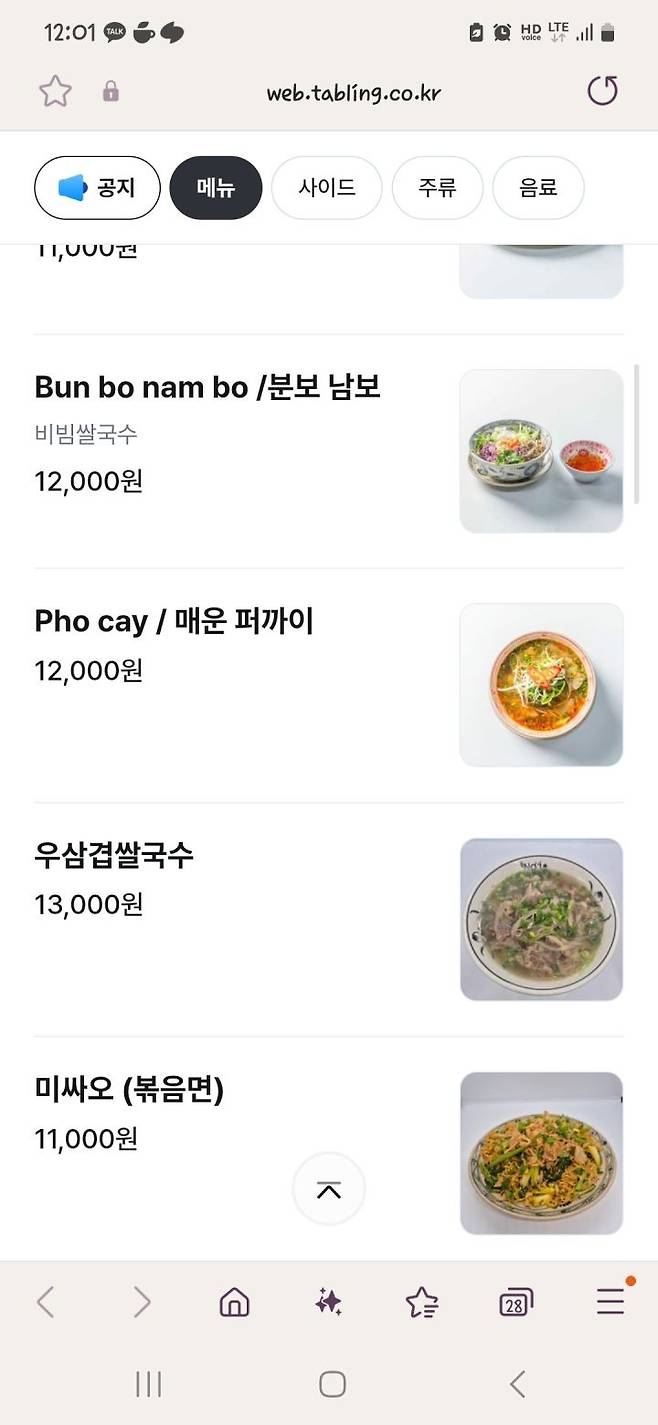The width and height of the screenshot is (658, 1425).
Task: Open the browser bookmarks list
Action: 422,1301
